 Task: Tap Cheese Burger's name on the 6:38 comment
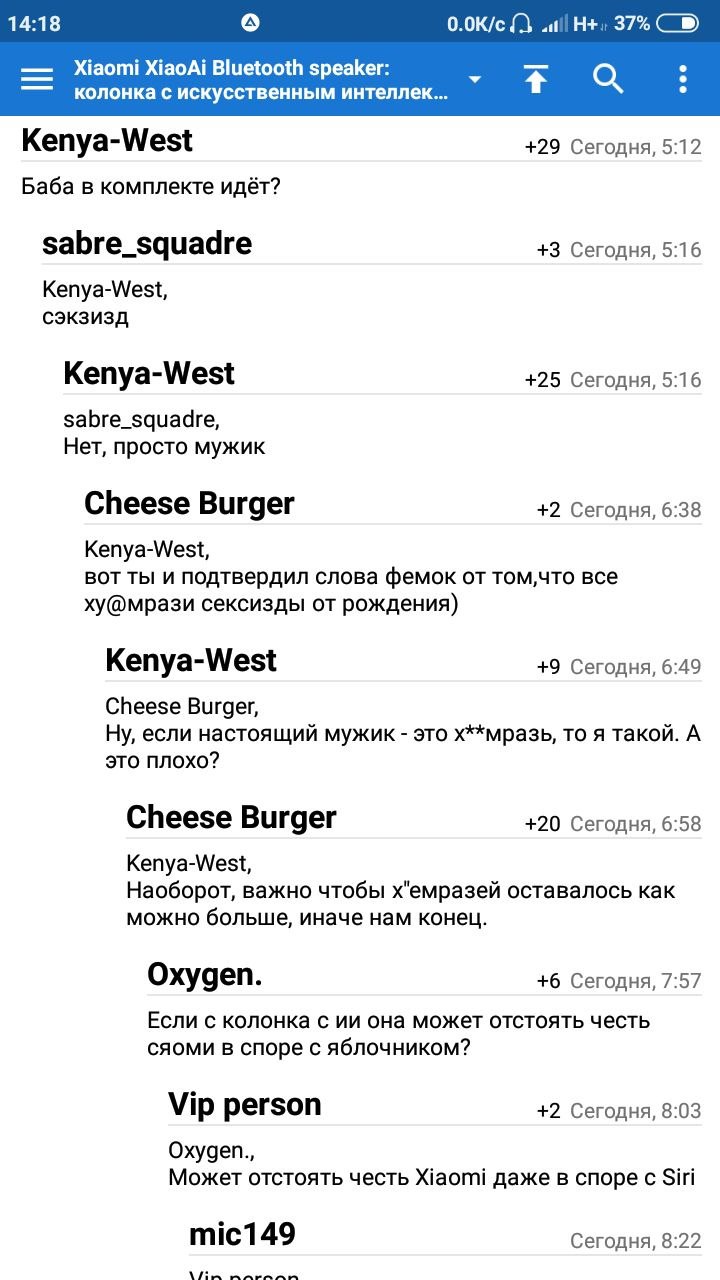(x=189, y=503)
